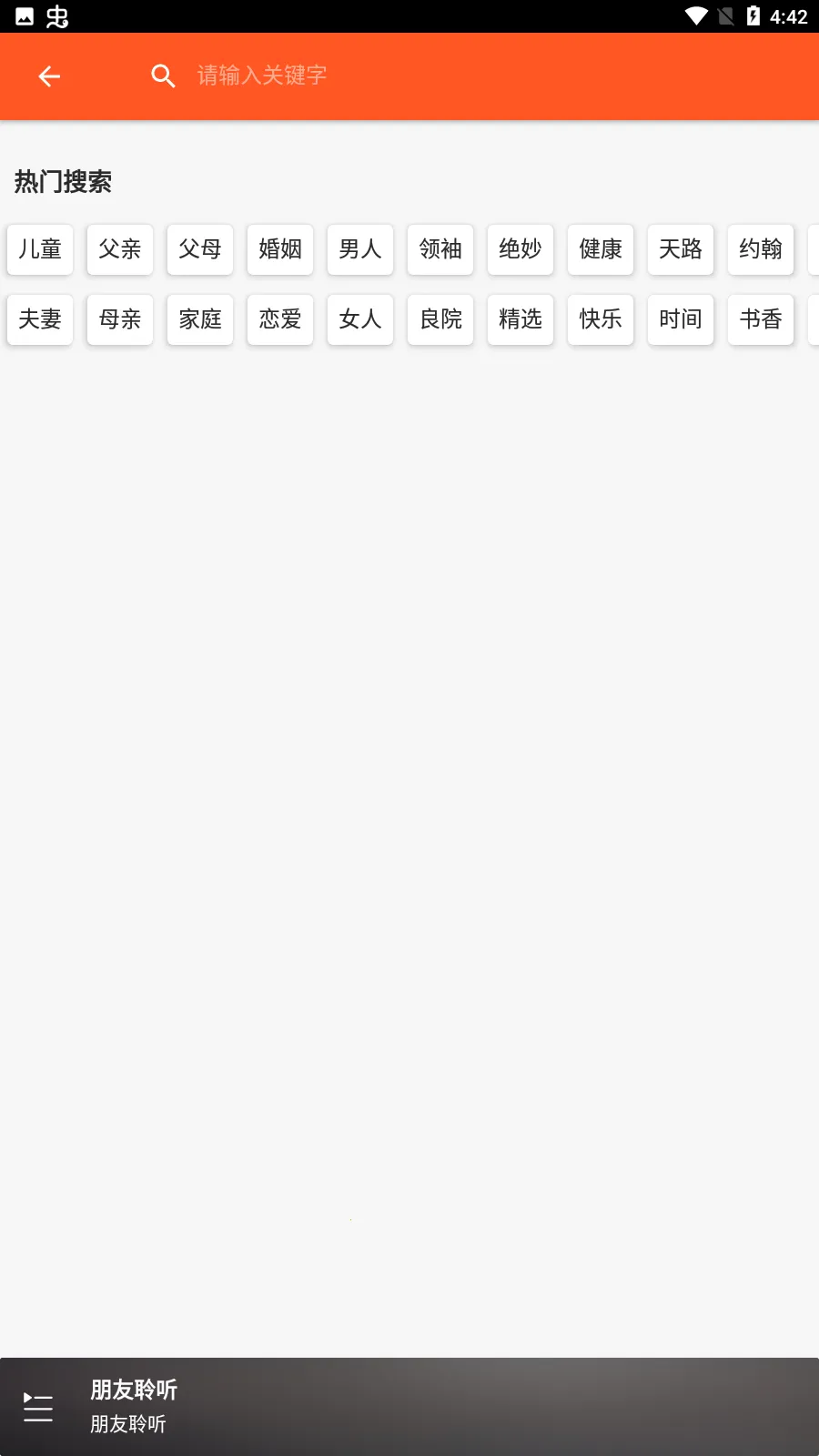
Task: Click the search magnifier icon
Action: pos(163,76)
